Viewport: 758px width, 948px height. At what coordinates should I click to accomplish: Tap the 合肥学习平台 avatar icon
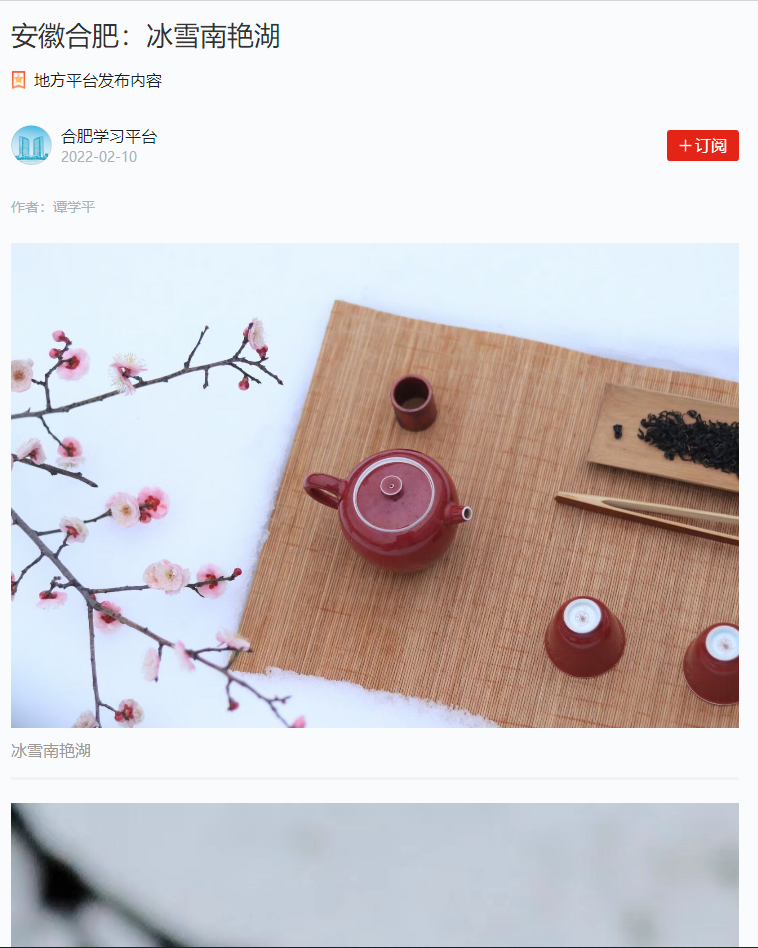pyautogui.click(x=31, y=145)
